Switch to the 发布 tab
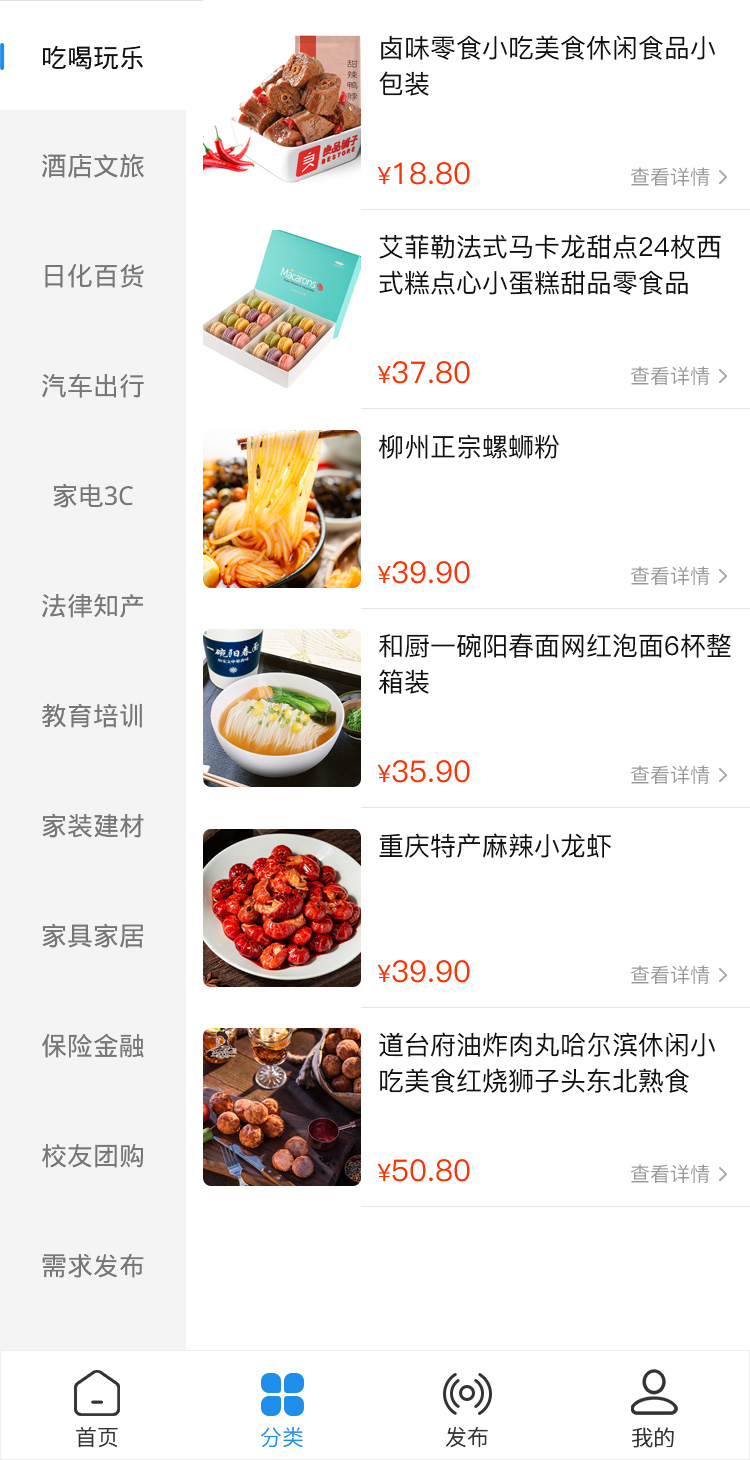Screen dimensions: 750x1460 [467, 1408]
